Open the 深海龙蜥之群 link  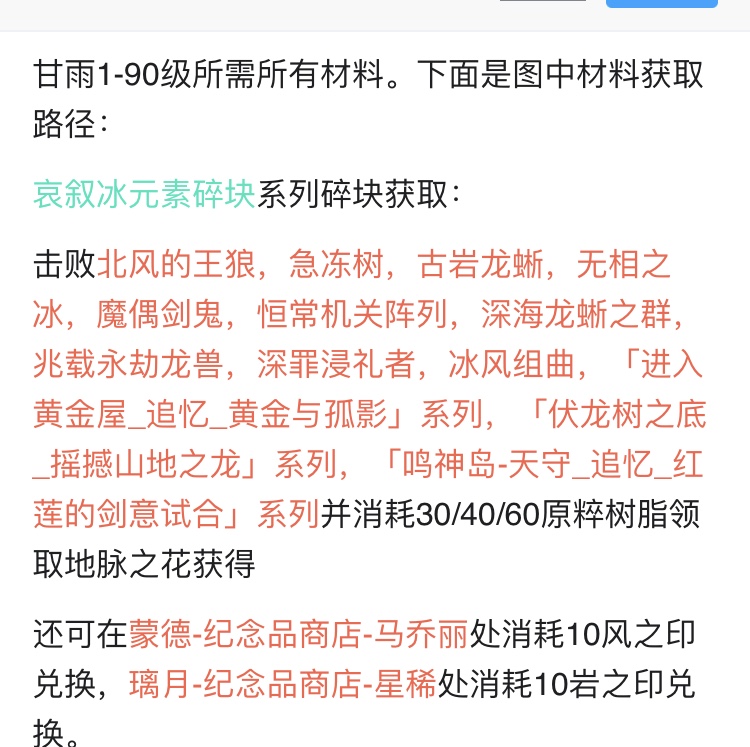(x=574, y=315)
